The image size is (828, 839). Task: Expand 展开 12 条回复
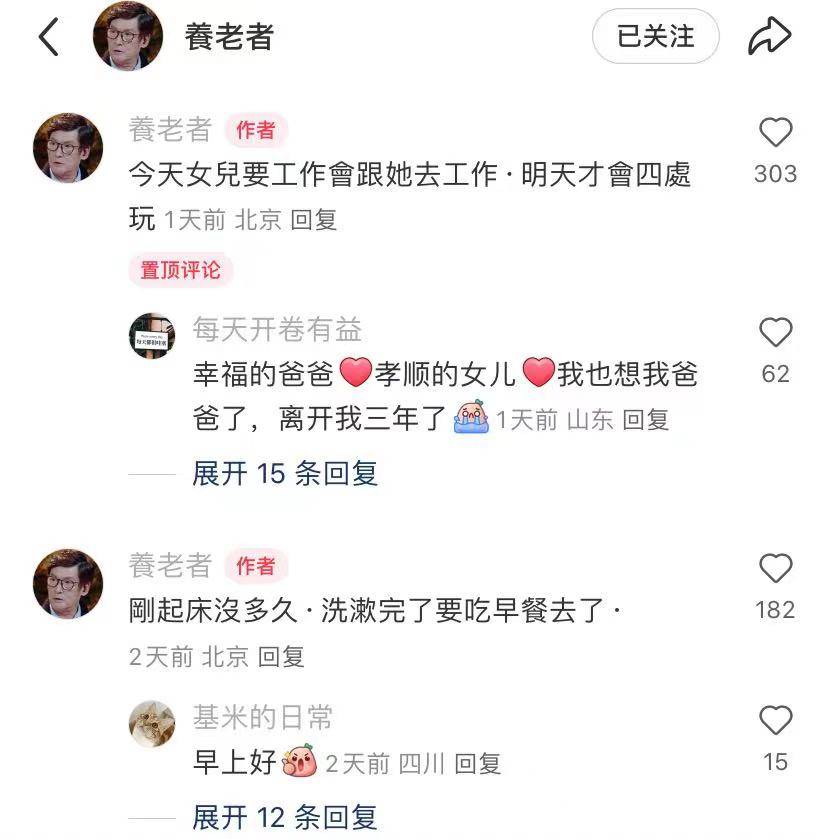pyautogui.click(x=285, y=817)
